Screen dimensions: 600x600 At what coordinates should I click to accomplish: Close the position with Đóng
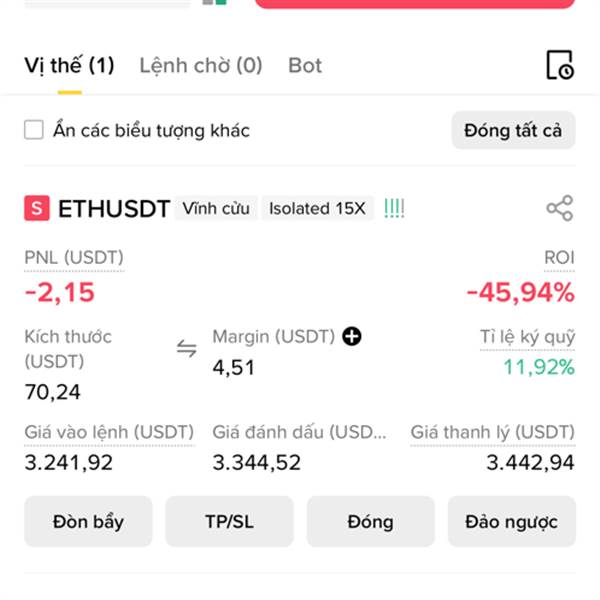370,521
